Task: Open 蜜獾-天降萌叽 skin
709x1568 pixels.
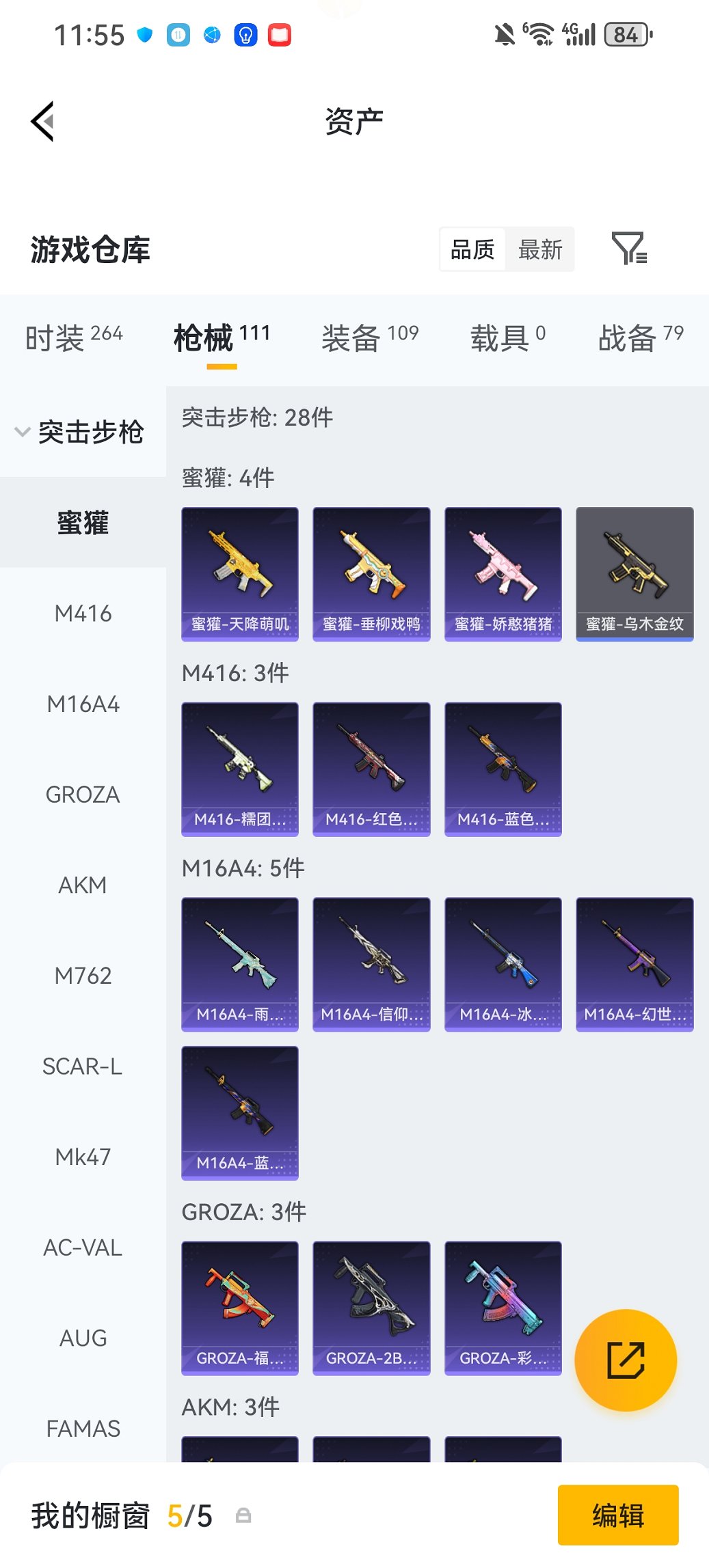Action: point(240,574)
